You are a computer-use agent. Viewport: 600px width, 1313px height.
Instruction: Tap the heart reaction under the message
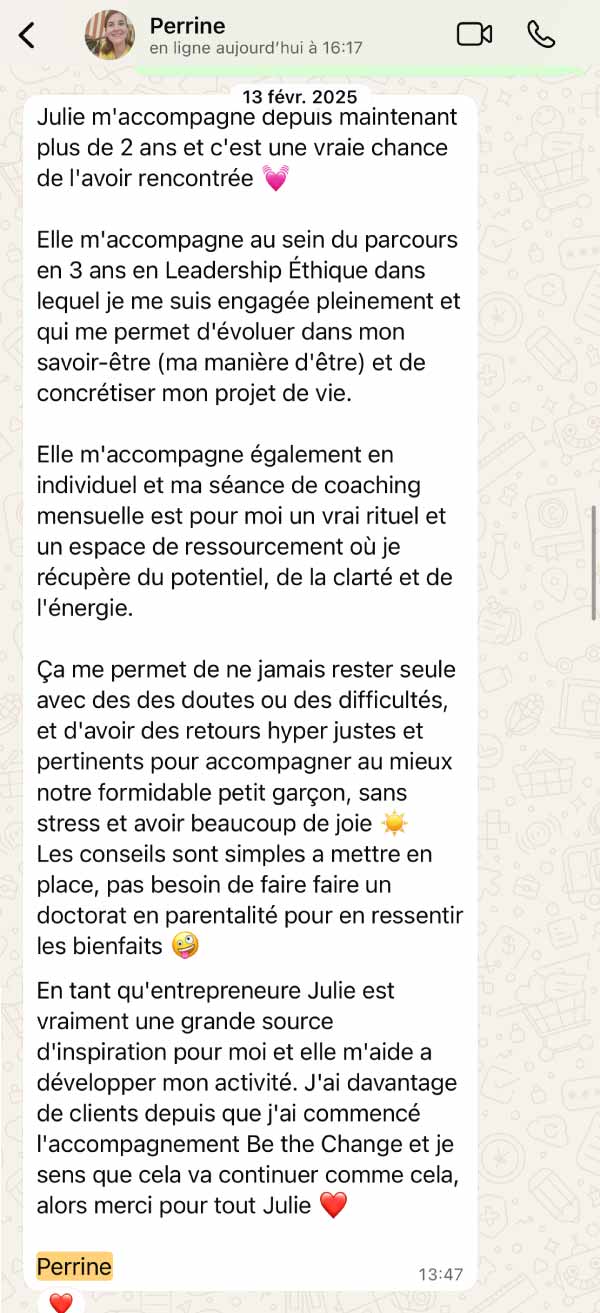pos(61,1303)
